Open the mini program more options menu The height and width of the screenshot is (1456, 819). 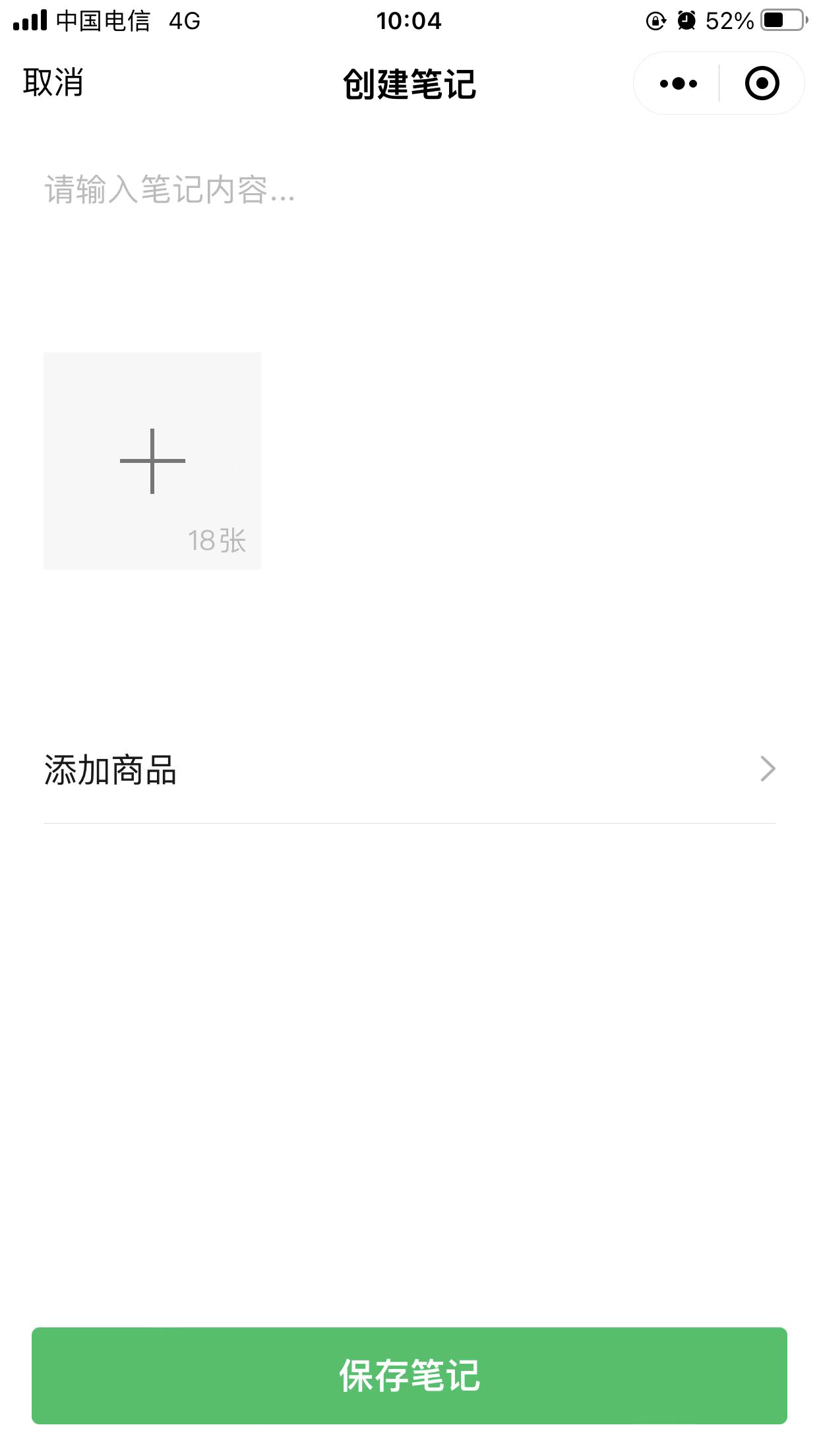[x=678, y=84]
